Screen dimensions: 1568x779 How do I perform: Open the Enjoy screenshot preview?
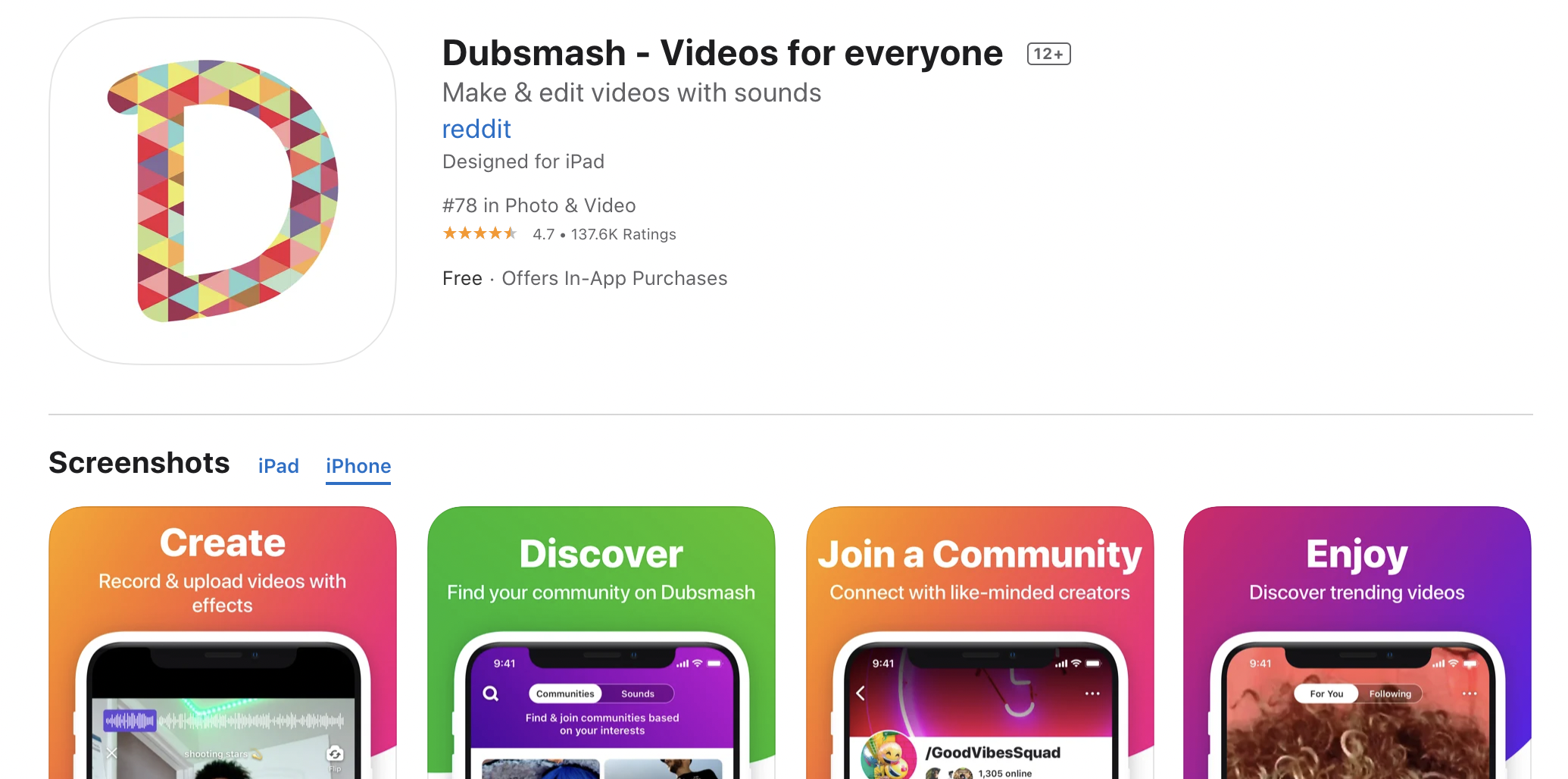pyautogui.click(x=1357, y=643)
